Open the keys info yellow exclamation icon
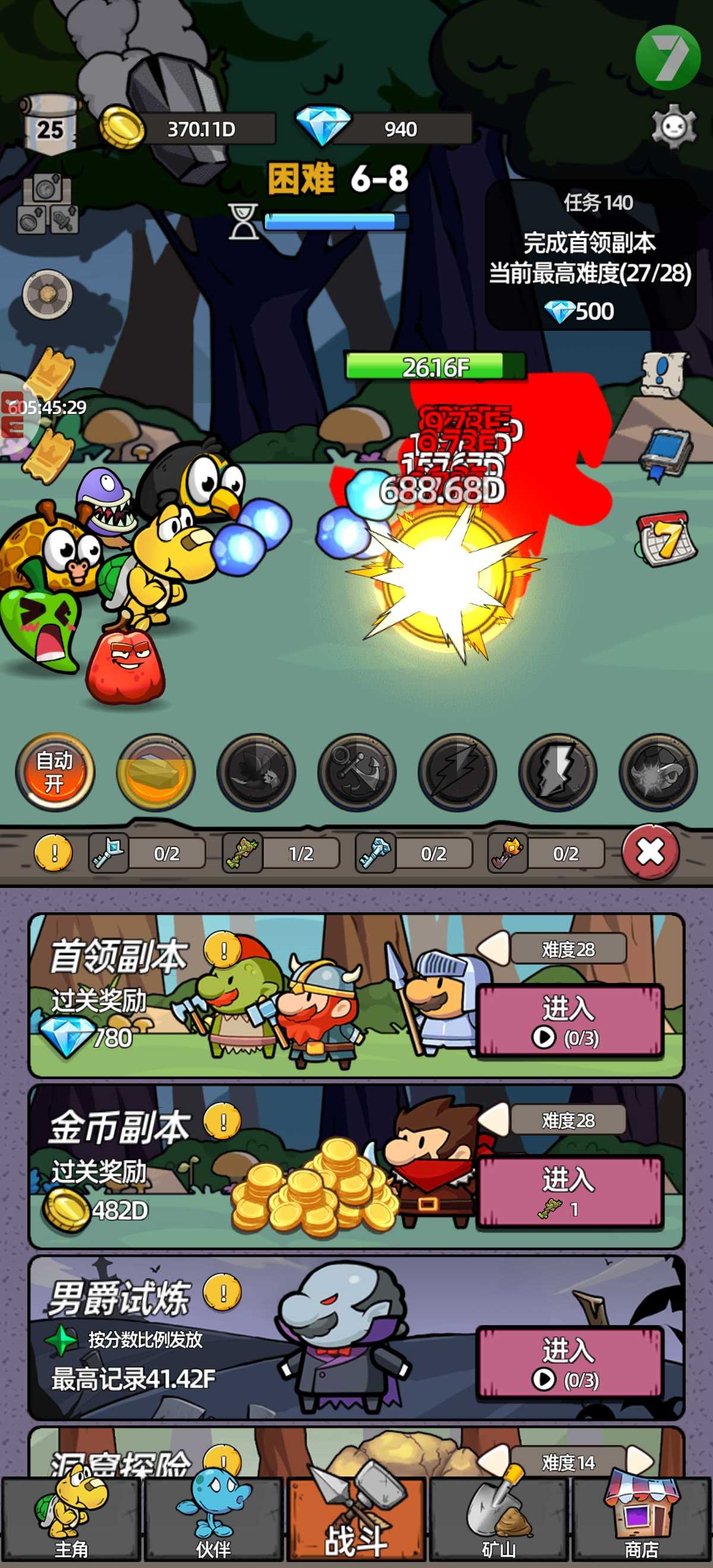Screen dimensions: 713x1568 coord(53,853)
